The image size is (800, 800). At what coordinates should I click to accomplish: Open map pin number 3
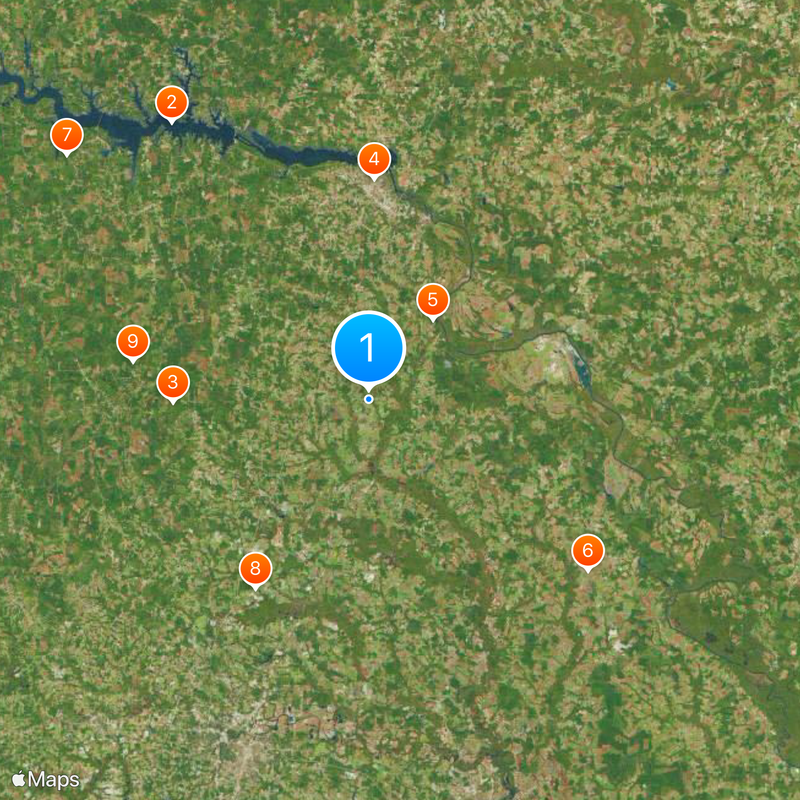[x=173, y=381]
